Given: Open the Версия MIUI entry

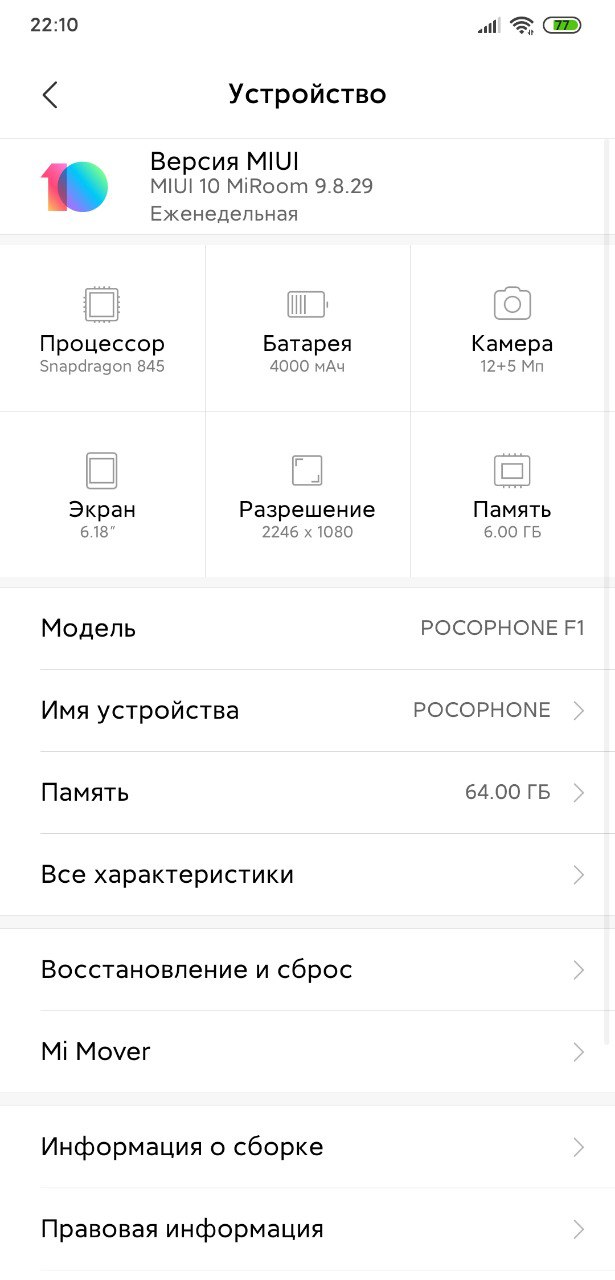Looking at the screenshot, I should point(307,187).
